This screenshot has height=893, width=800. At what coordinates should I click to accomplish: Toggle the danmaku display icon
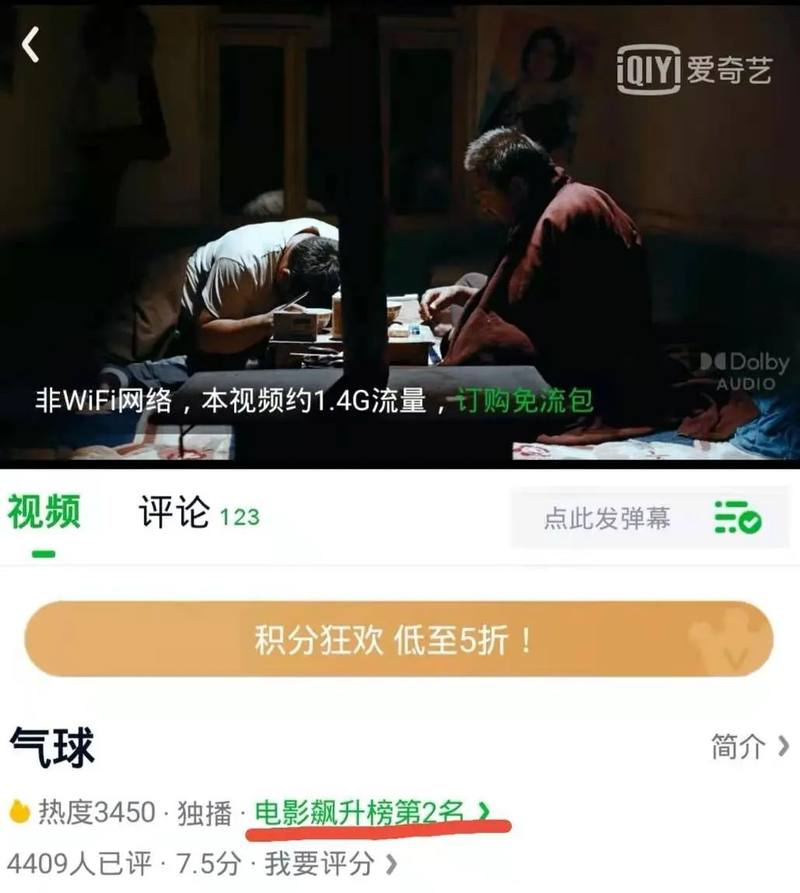click(x=737, y=518)
